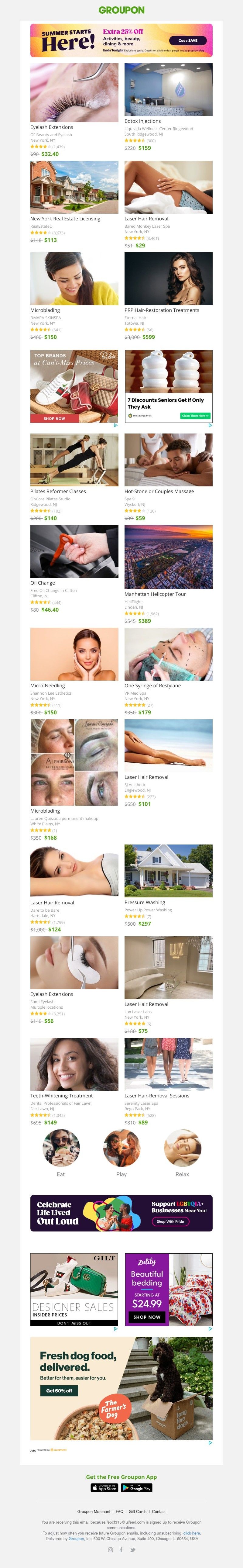Open the Gift Cards link
This screenshot has height=1568, width=243.
(x=137, y=1511)
